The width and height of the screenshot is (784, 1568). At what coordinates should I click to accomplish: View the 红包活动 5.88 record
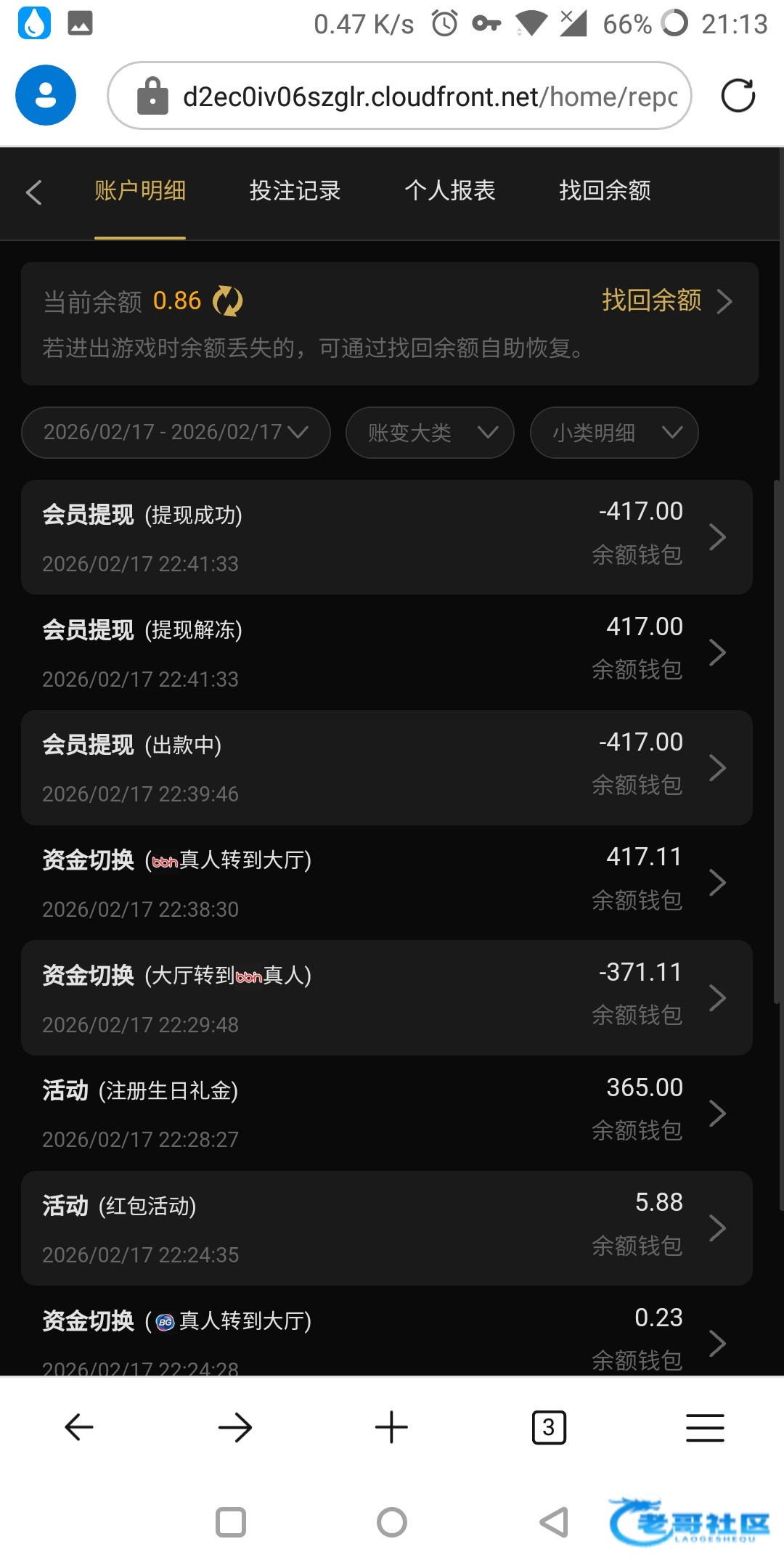(x=386, y=1228)
